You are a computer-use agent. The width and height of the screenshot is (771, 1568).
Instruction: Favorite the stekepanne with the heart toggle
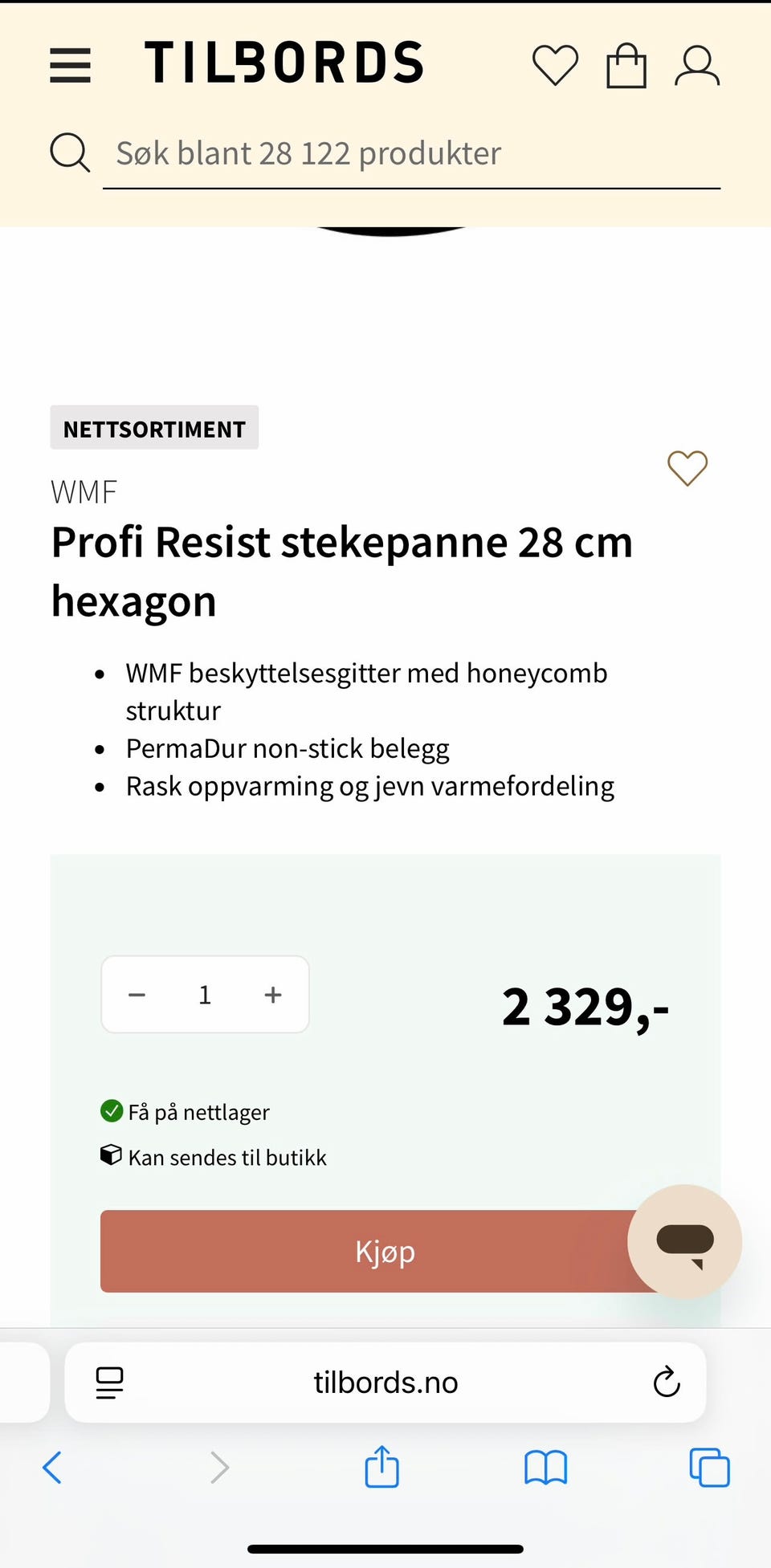[687, 468]
